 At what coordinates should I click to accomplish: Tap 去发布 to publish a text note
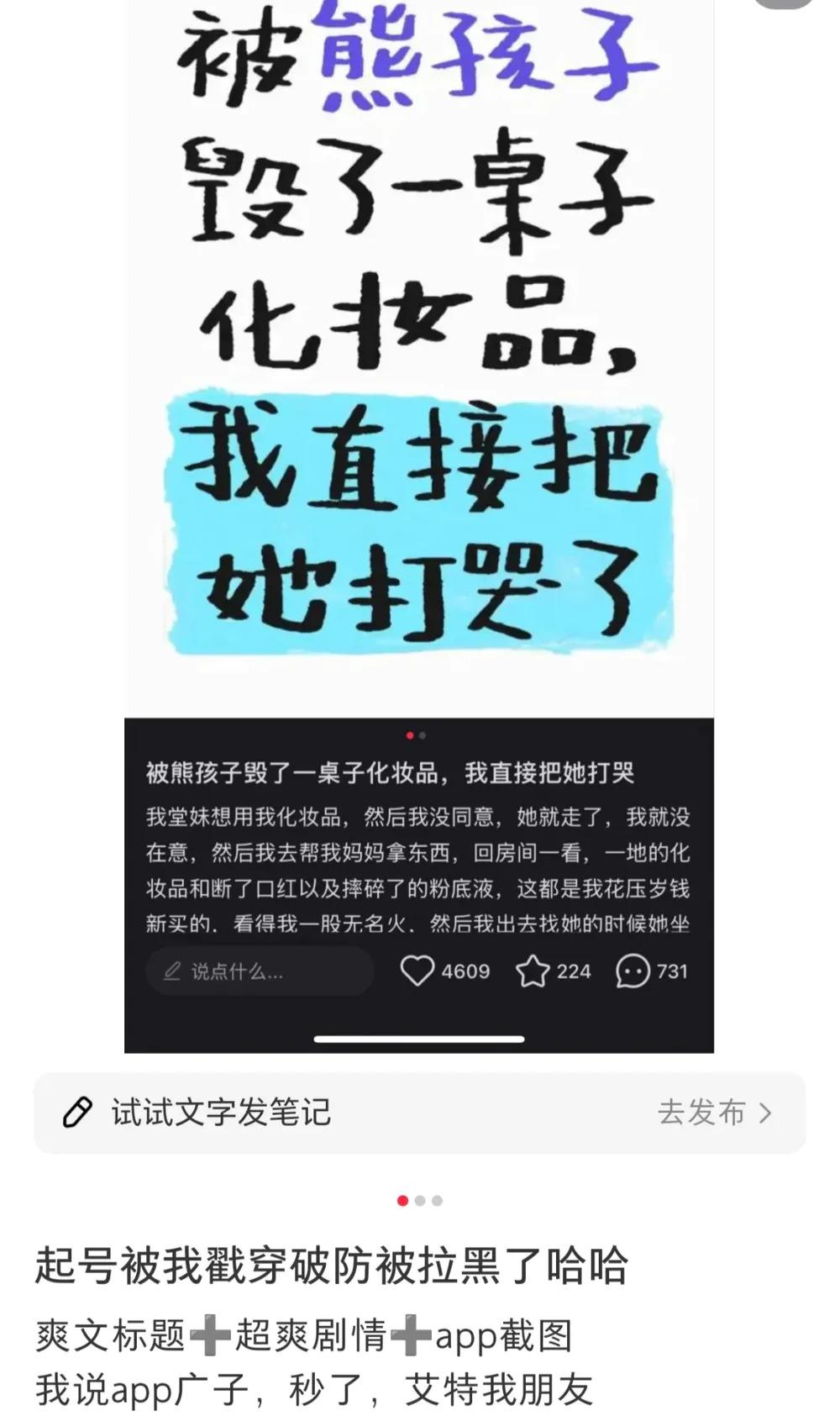(712, 1113)
